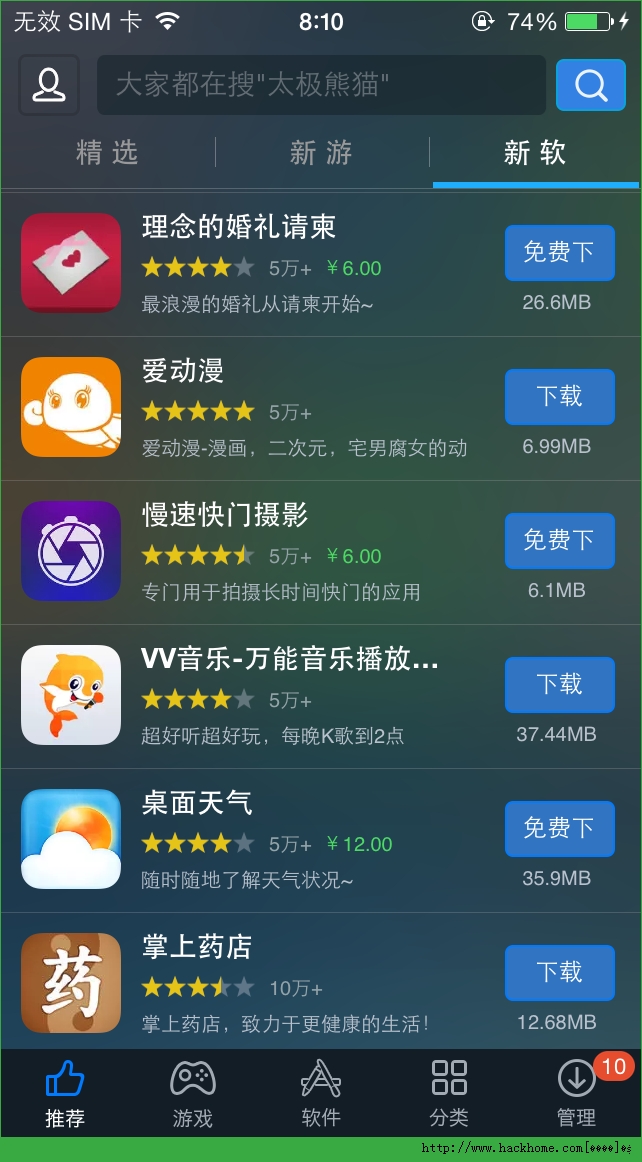Open 桌面天气 app details
This screenshot has height=1162, width=642.
pyautogui.click(x=300, y=840)
